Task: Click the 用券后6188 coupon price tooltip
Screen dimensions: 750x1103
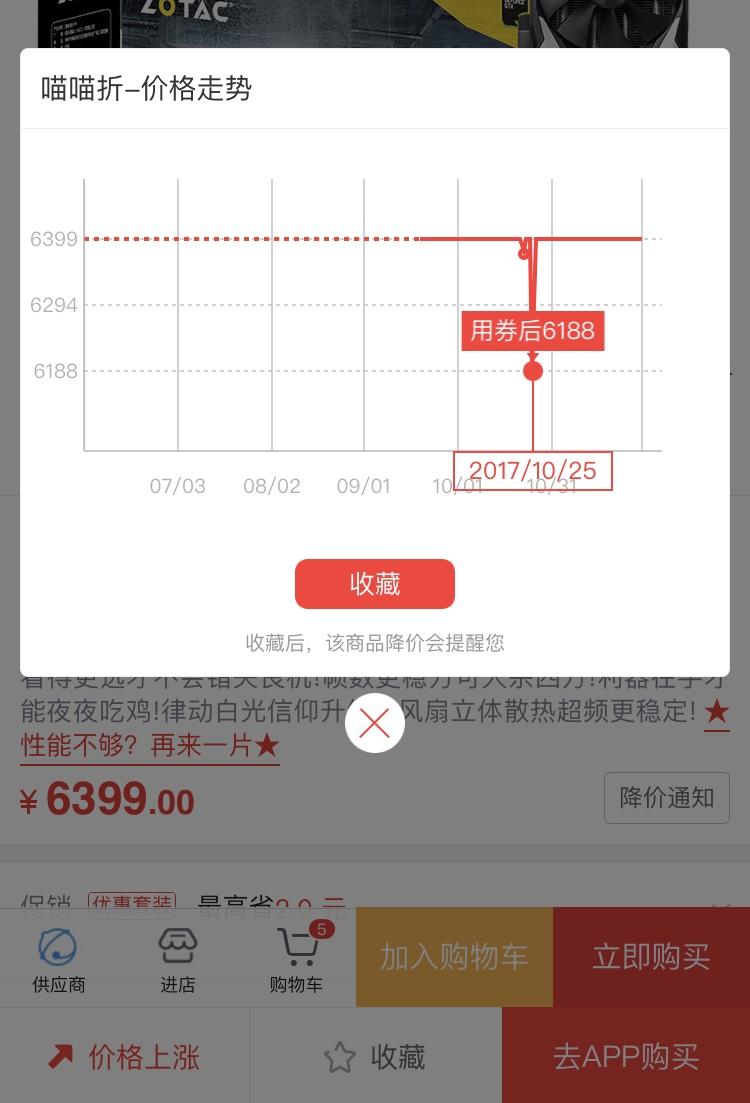Action: (x=531, y=330)
